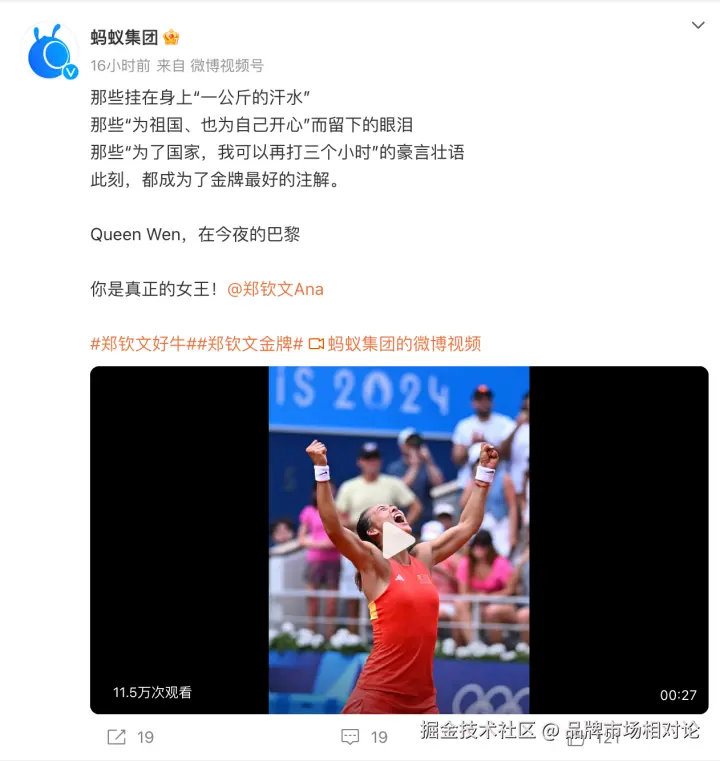Repost this Weibo post
720x761 pixels.
tap(129, 737)
